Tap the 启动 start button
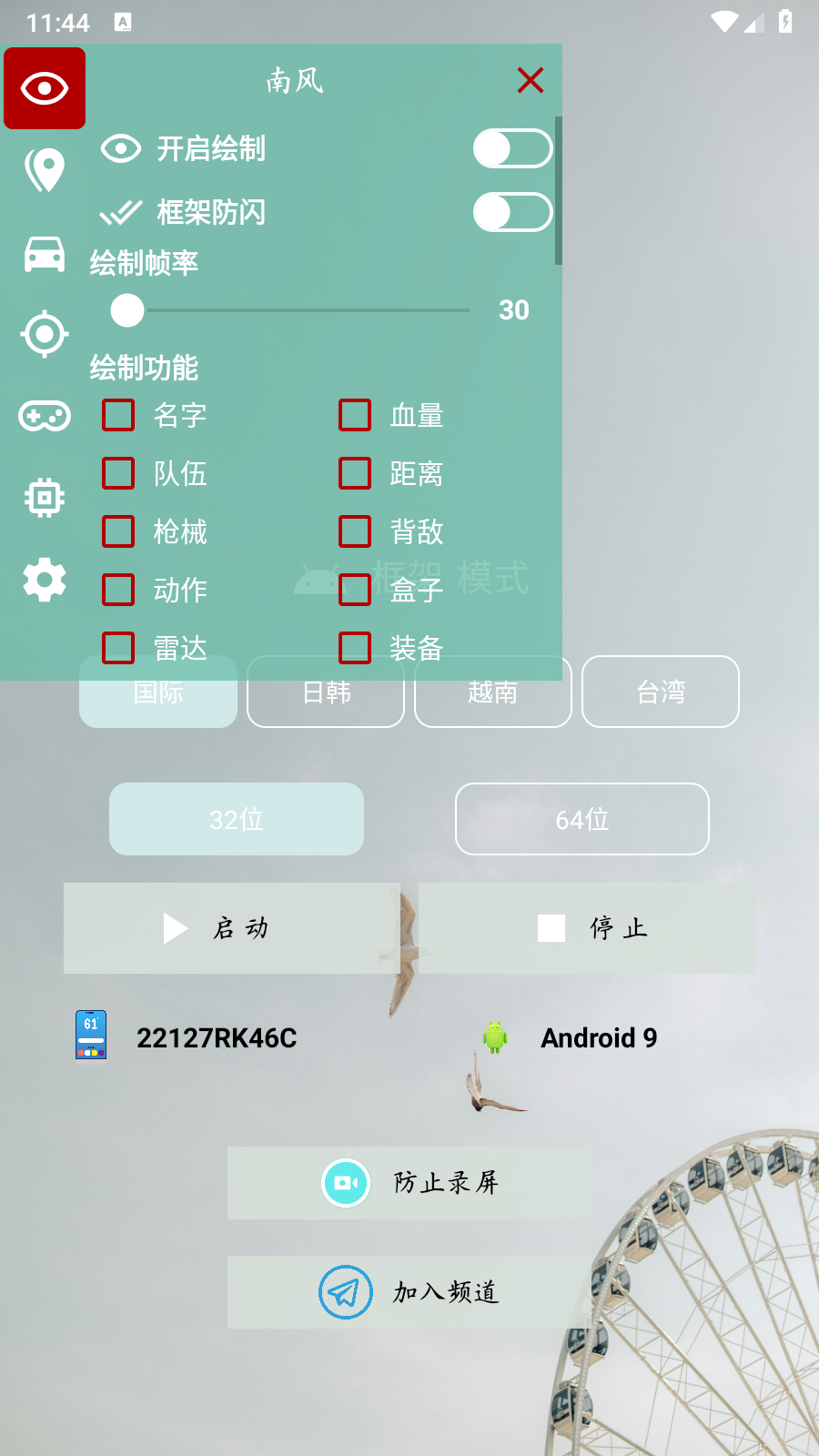 232,928
